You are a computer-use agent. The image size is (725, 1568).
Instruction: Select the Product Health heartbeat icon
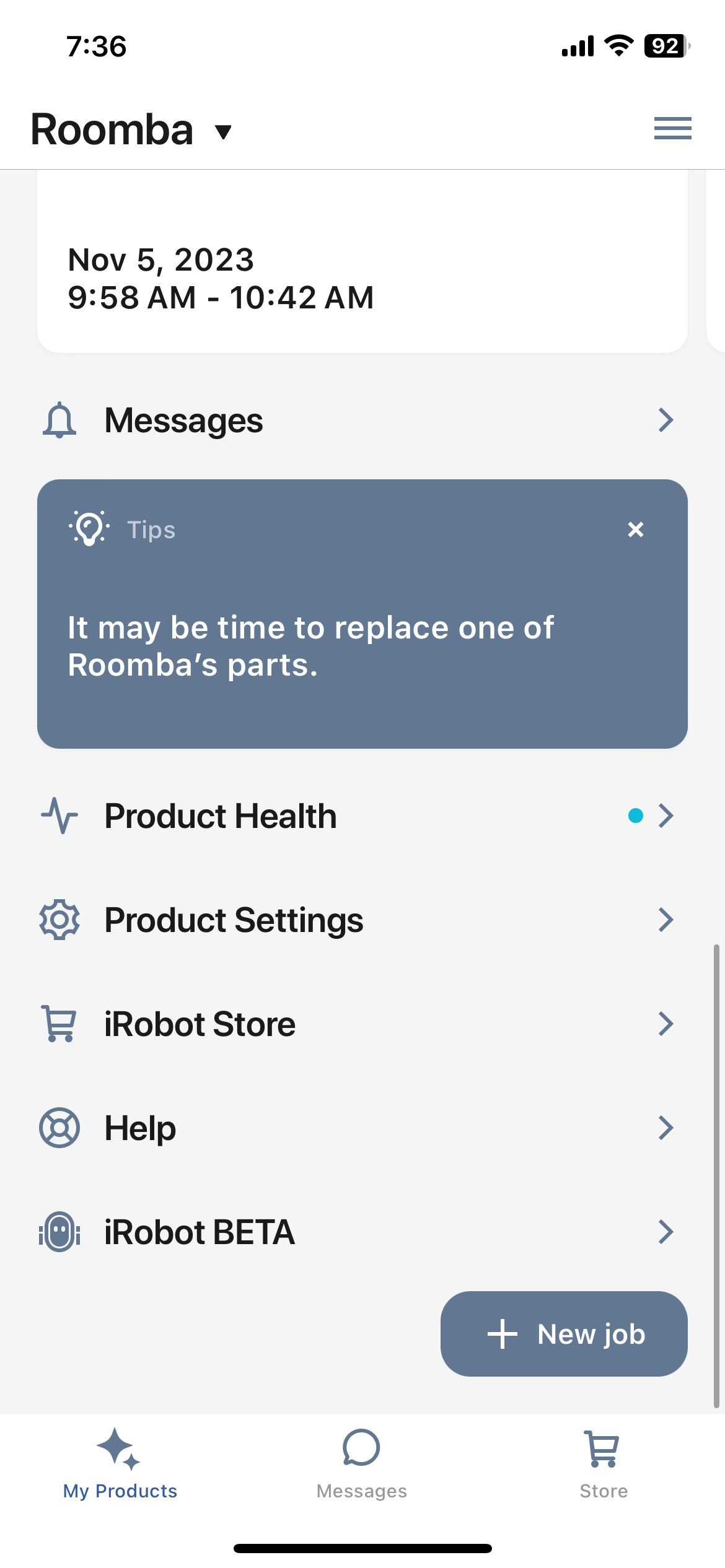[x=60, y=816]
